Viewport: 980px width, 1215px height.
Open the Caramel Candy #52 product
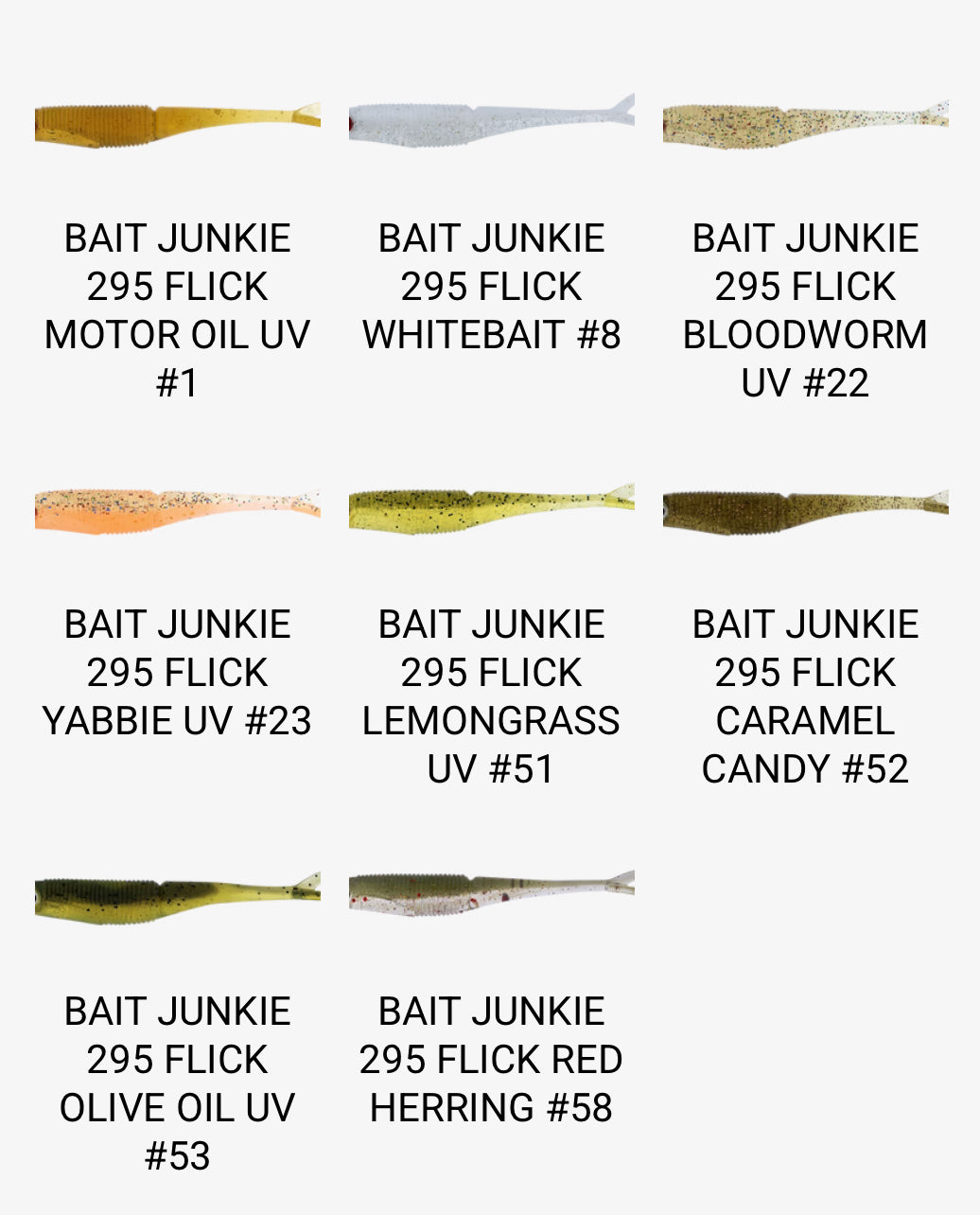tap(805, 512)
